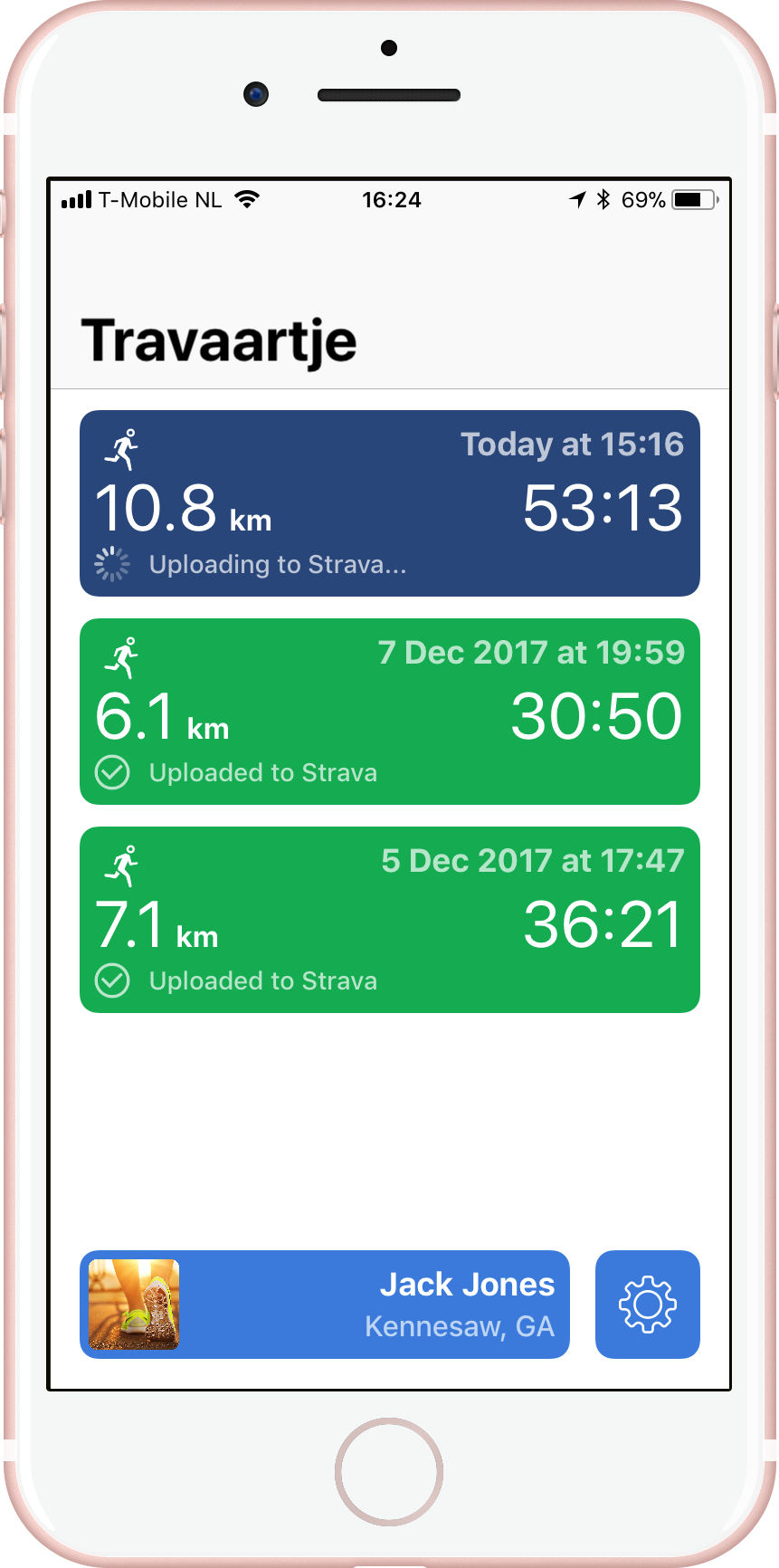Open the 10.8 km run from today
This screenshot has width=779, height=1568.
(390, 503)
